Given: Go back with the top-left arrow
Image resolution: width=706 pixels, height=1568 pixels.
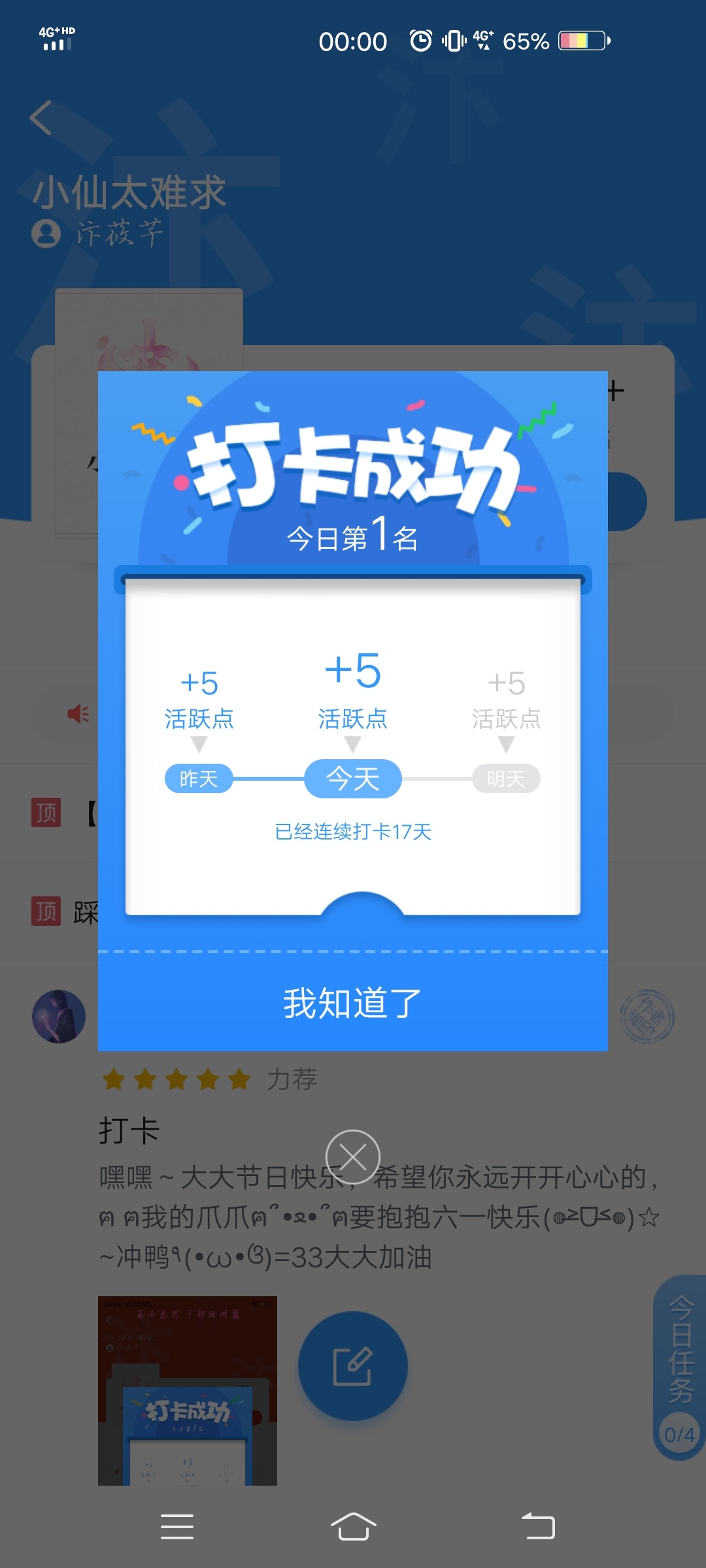Looking at the screenshot, I should pos(42,118).
